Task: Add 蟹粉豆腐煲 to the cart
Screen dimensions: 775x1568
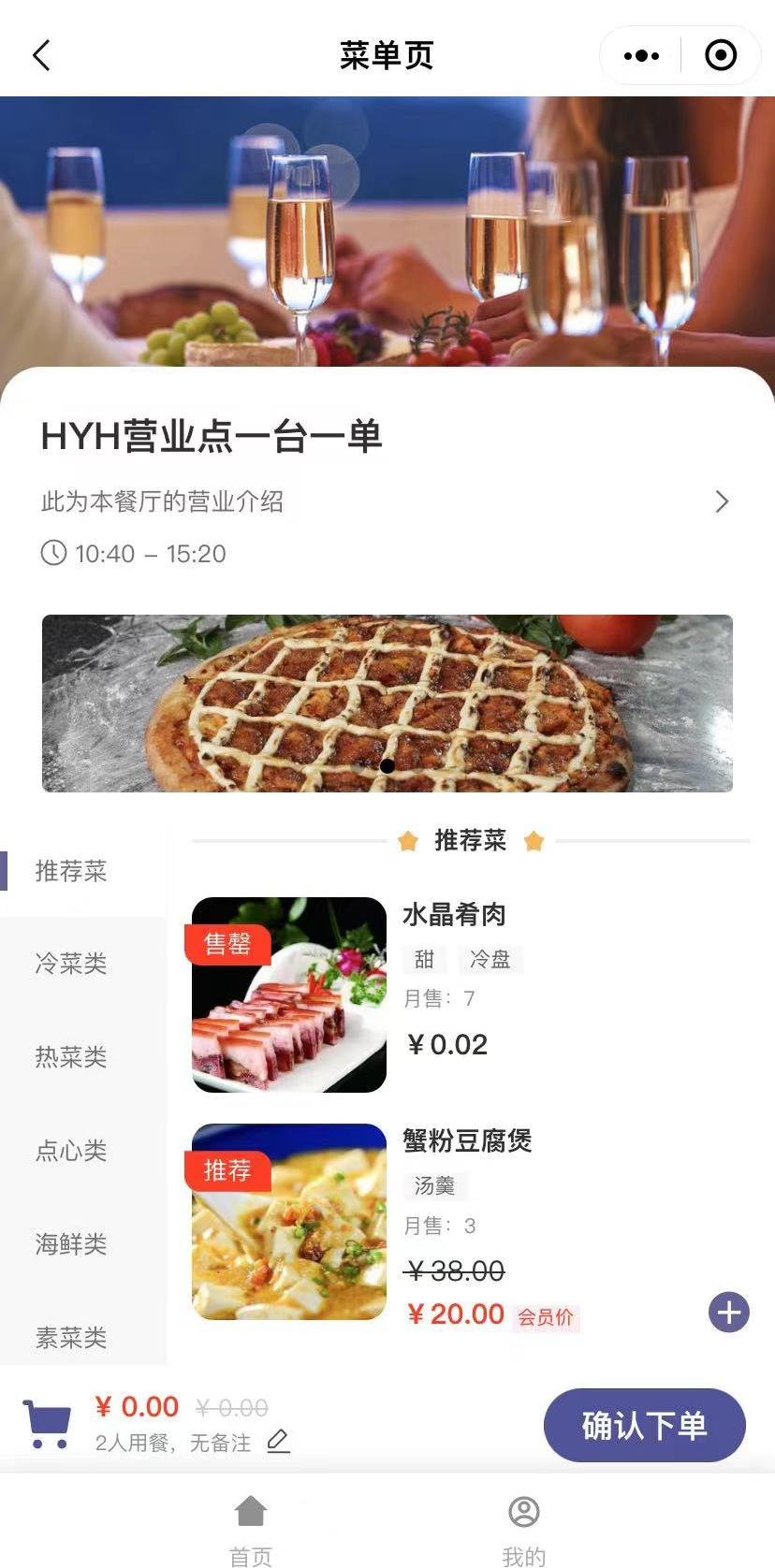Action: (x=728, y=1312)
